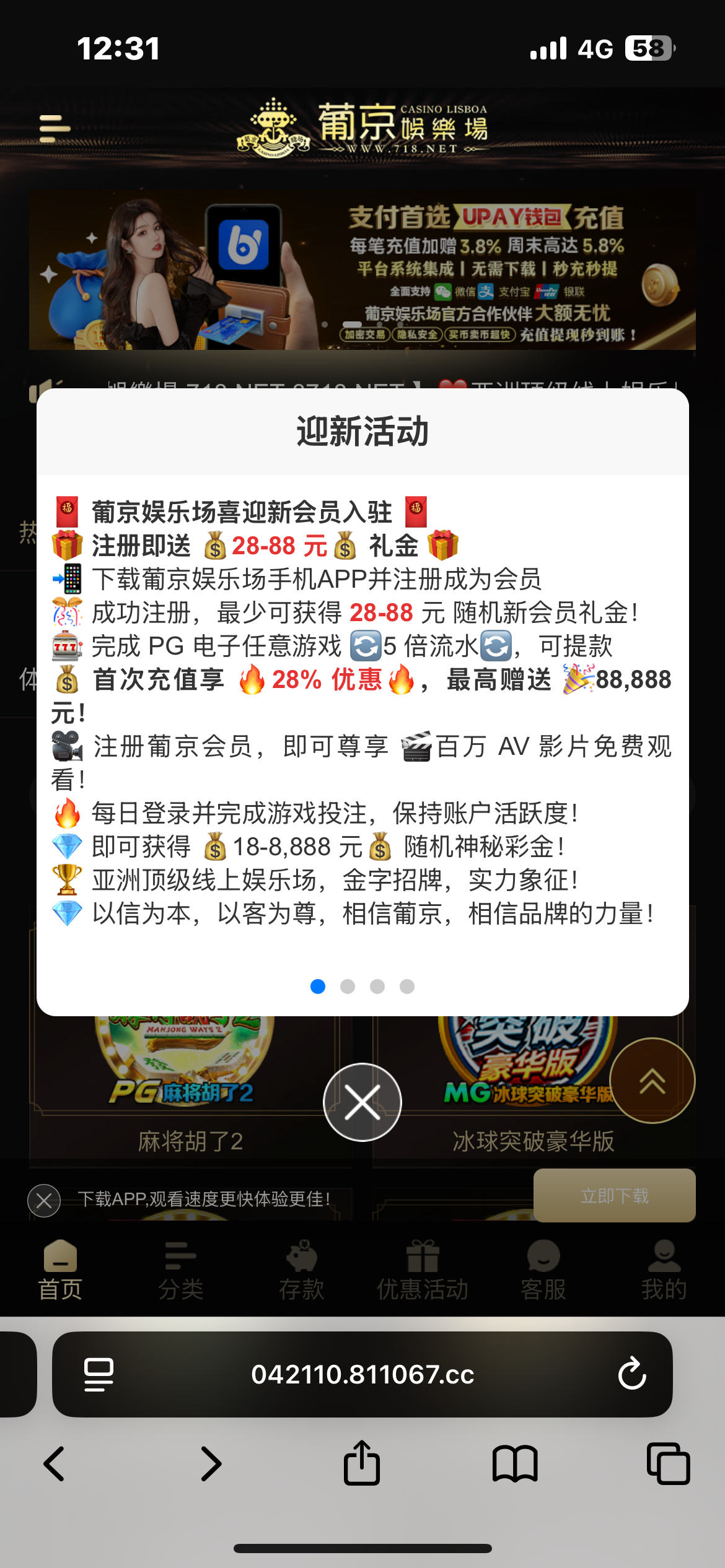
Task: Tap the browser address bar
Action: (x=362, y=1374)
